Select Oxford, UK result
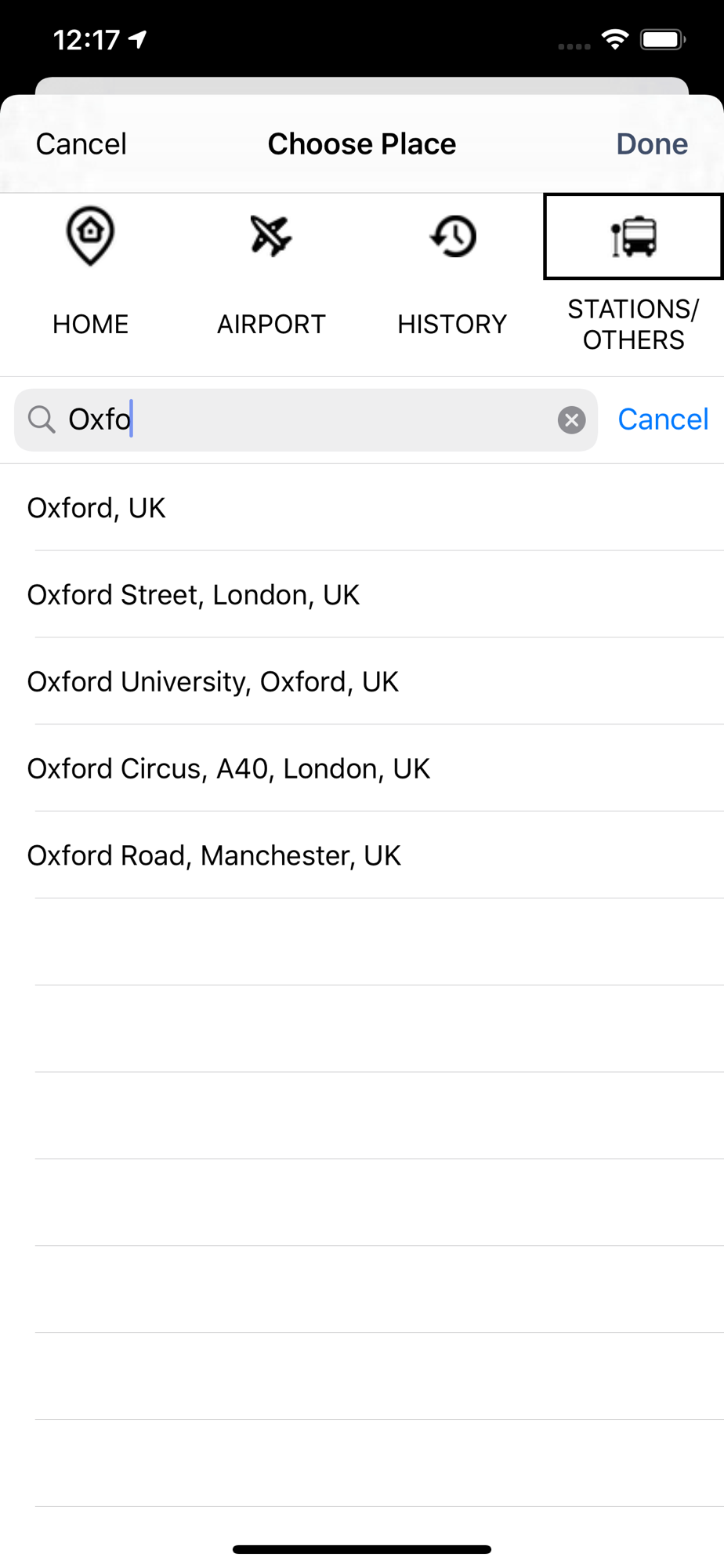Viewport: 724px width, 1568px height. [362, 508]
